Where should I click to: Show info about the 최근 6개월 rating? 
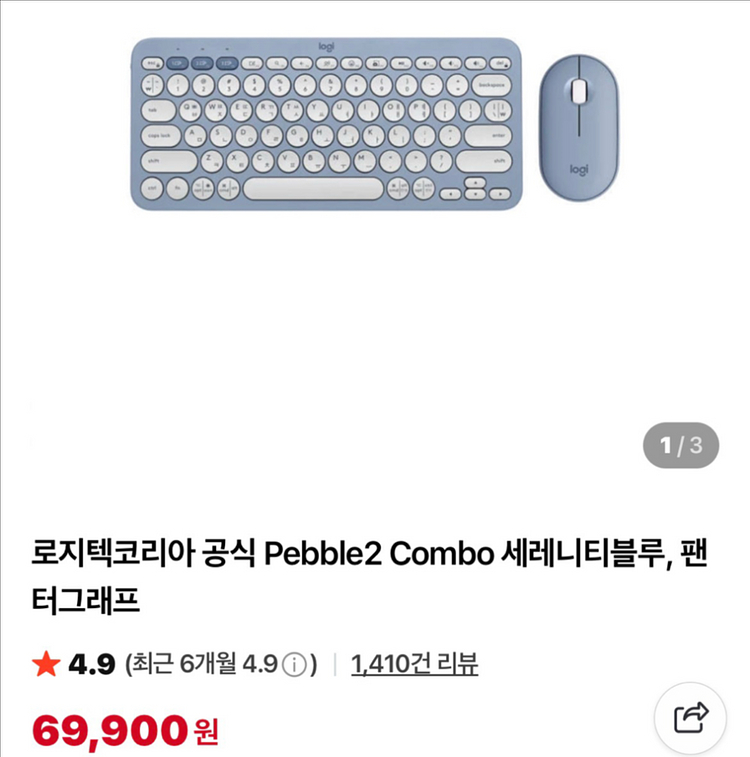pos(294,665)
